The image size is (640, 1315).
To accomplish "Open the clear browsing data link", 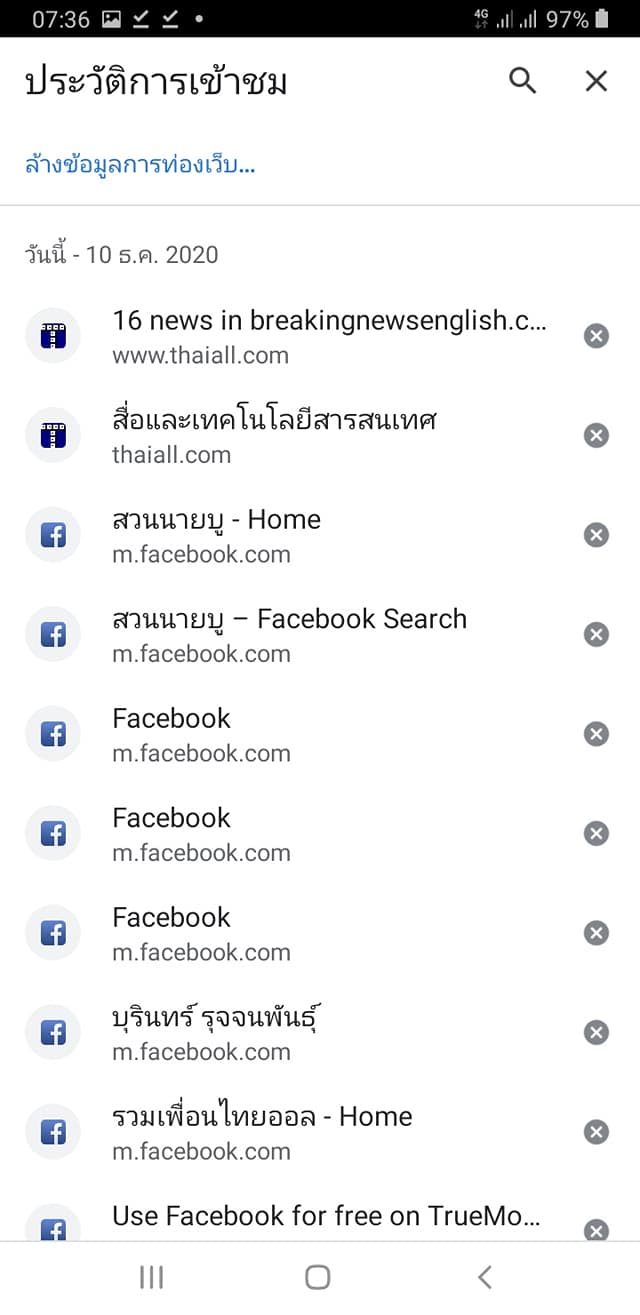I will (140, 165).
